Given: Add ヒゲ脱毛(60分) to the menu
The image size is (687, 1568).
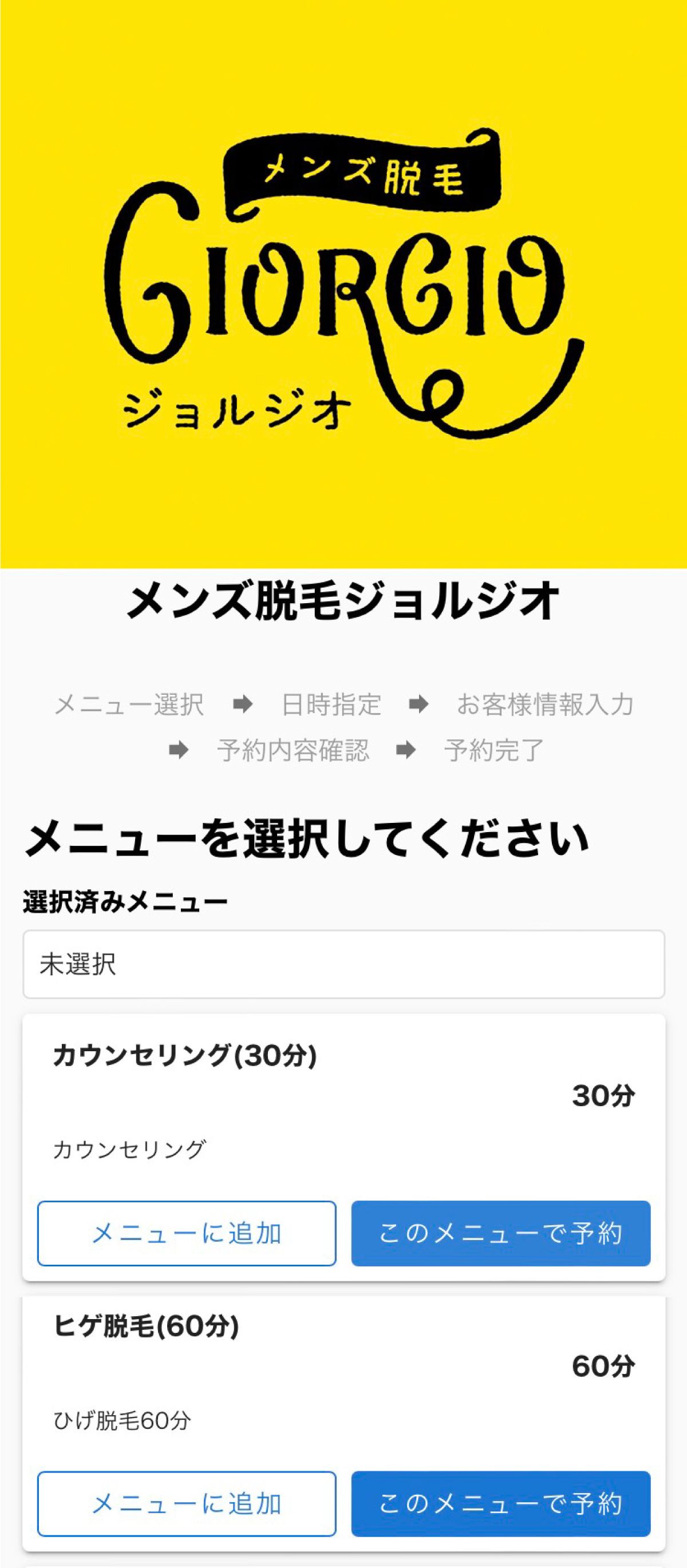Looking at the screenshot, I should (187, 1503).
